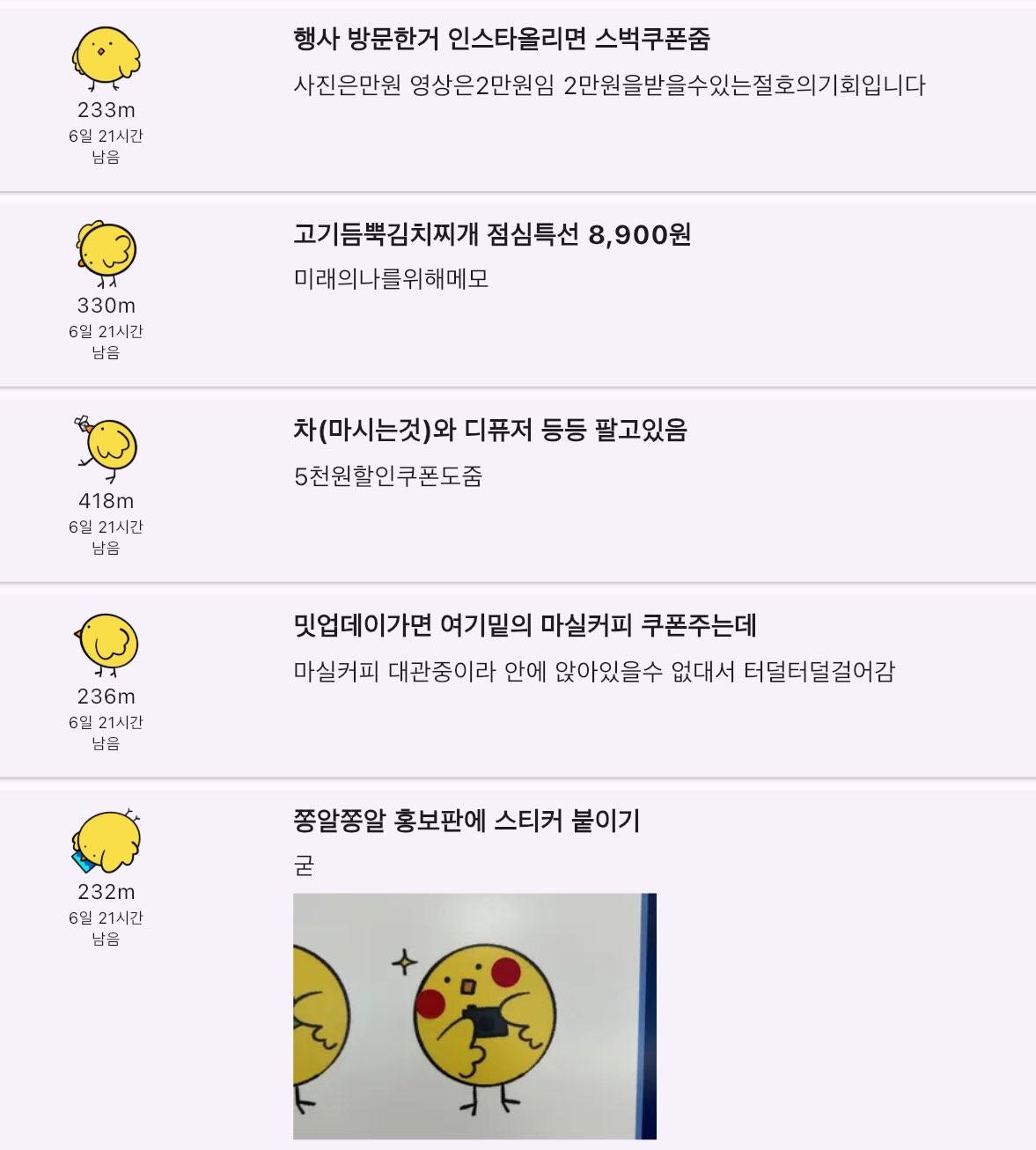Open the 쫑알쫑알 홍보판 스티커 붙이기 post

point(467,822)
